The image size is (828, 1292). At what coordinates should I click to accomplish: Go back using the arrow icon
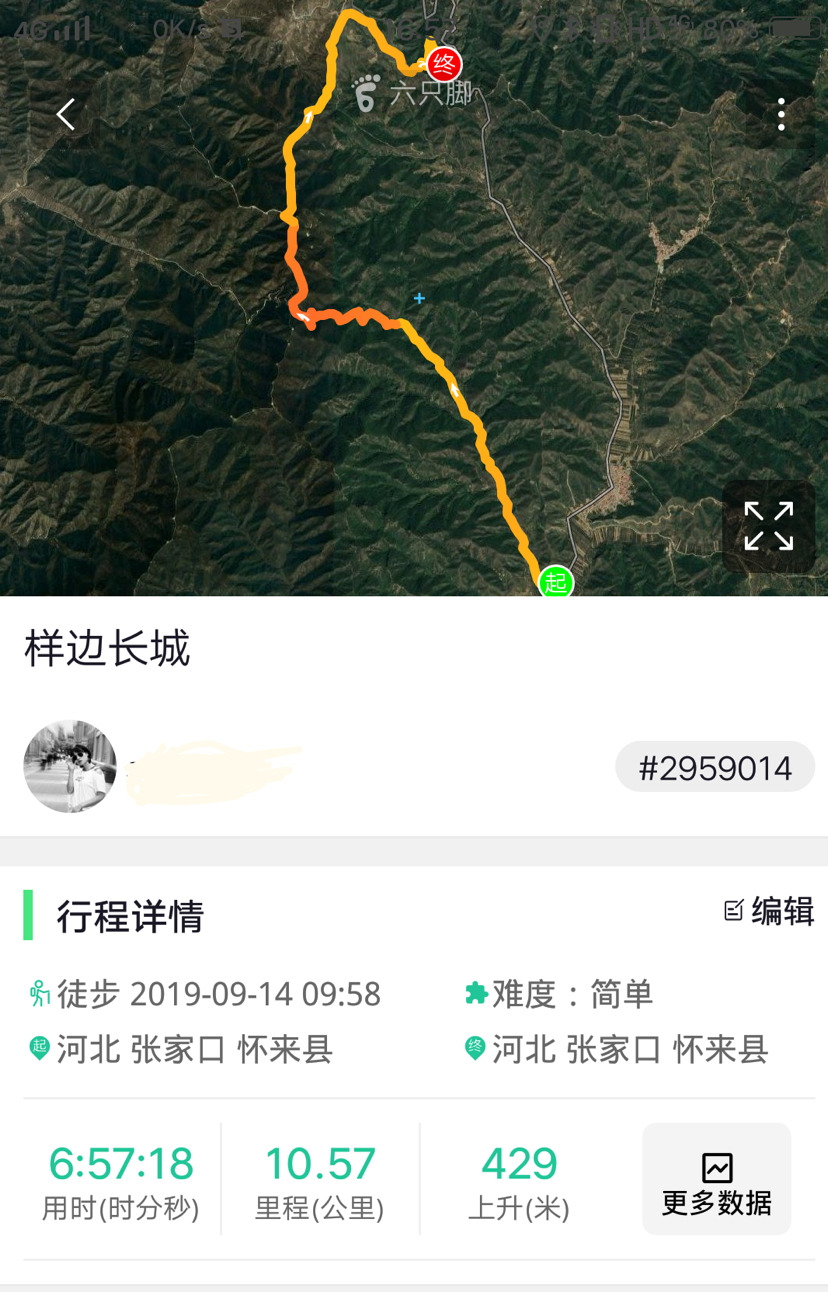coord(66,115)
